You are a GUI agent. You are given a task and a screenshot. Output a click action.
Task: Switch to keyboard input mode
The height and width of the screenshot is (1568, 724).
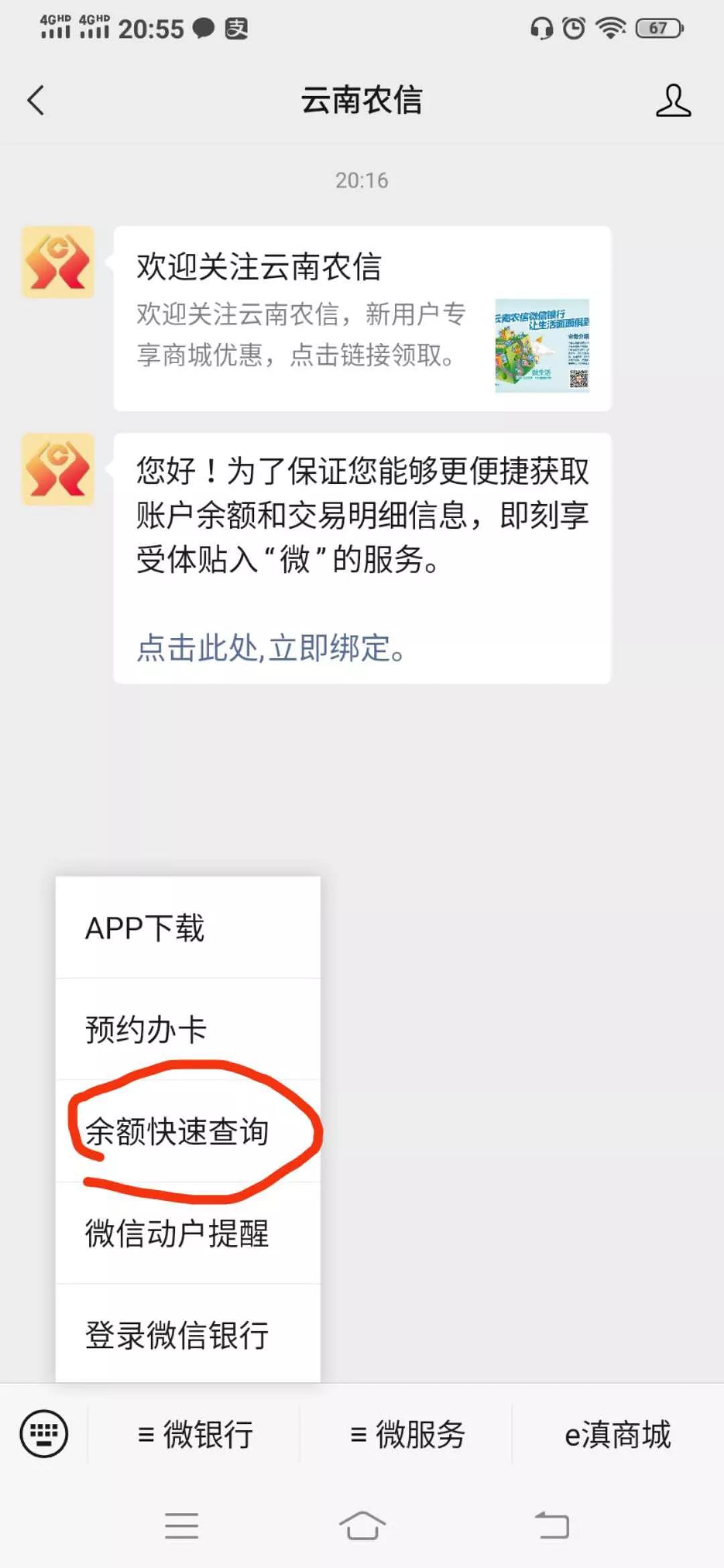click(44, 1434)
